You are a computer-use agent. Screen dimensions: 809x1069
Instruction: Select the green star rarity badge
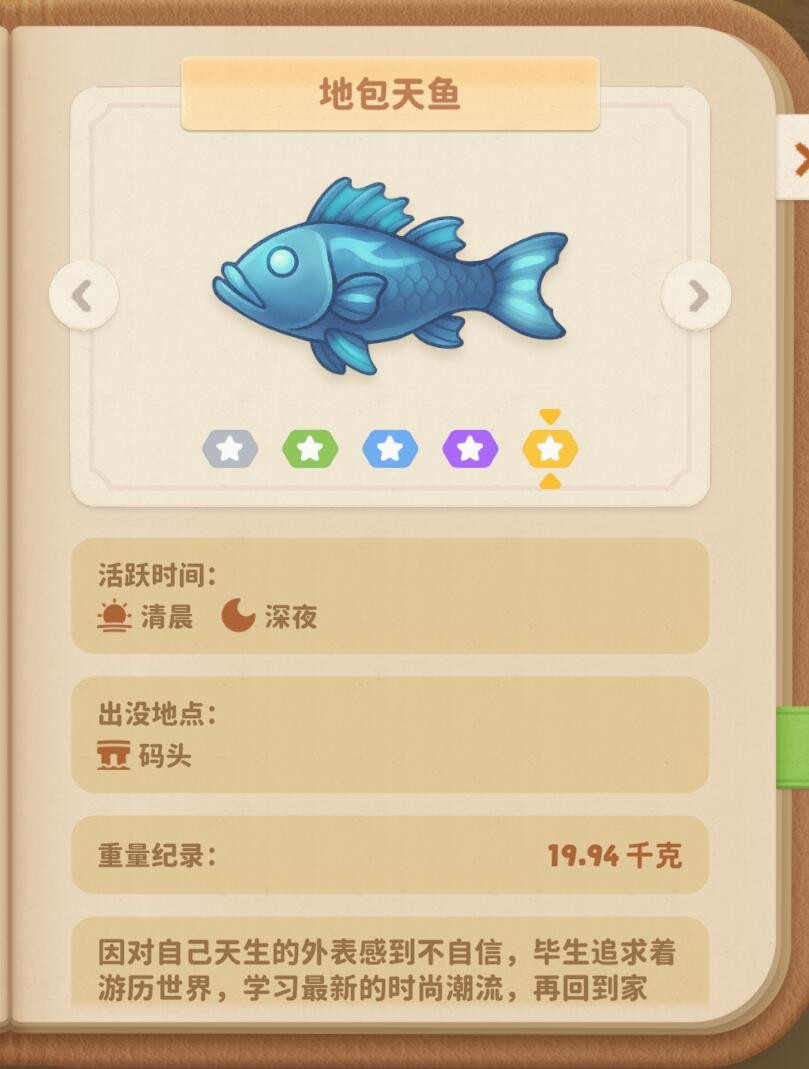click(x=310, y=450)
